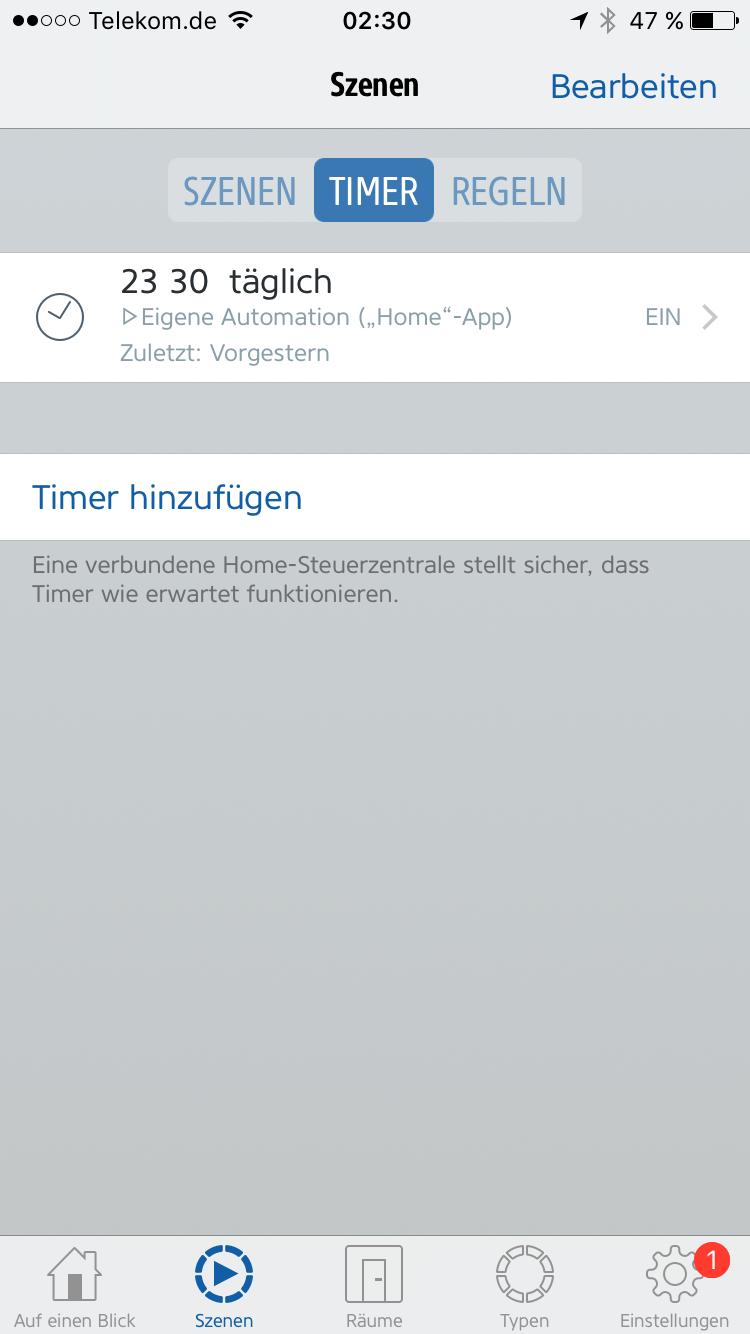Open Einstellungen tab

[674, 1286]
